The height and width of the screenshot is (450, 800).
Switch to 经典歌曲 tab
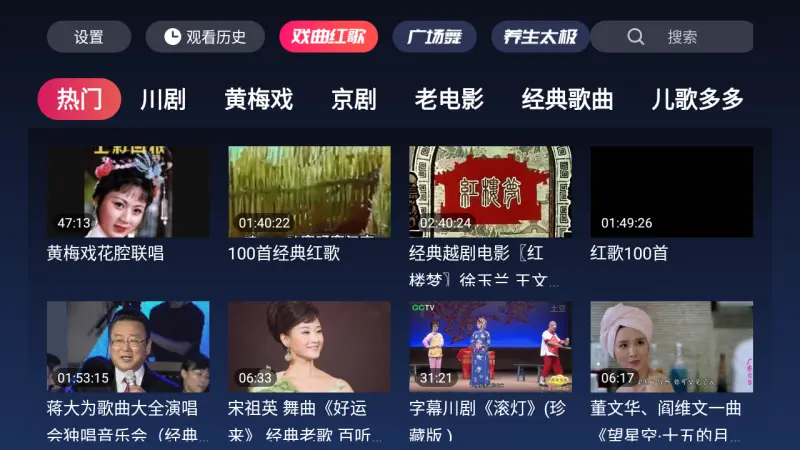click(x=567, y=99)
